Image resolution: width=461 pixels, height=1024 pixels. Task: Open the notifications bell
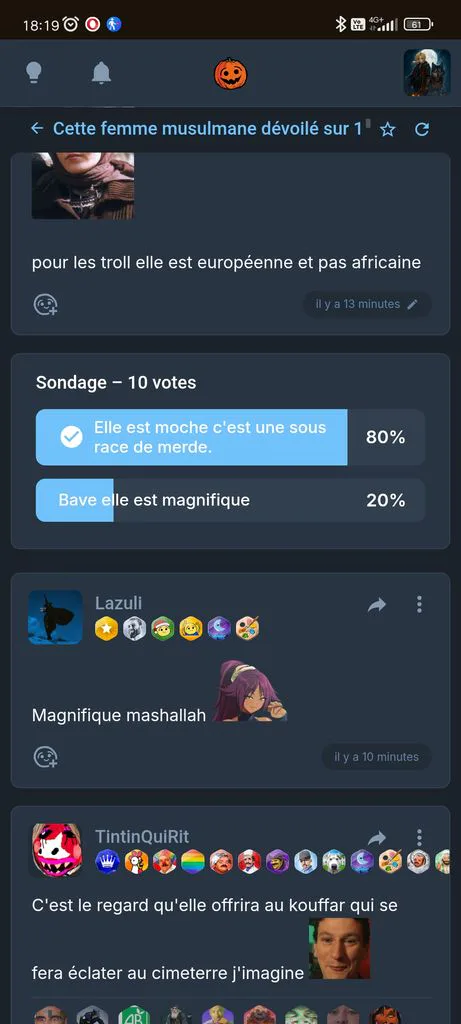coord(101,73)
